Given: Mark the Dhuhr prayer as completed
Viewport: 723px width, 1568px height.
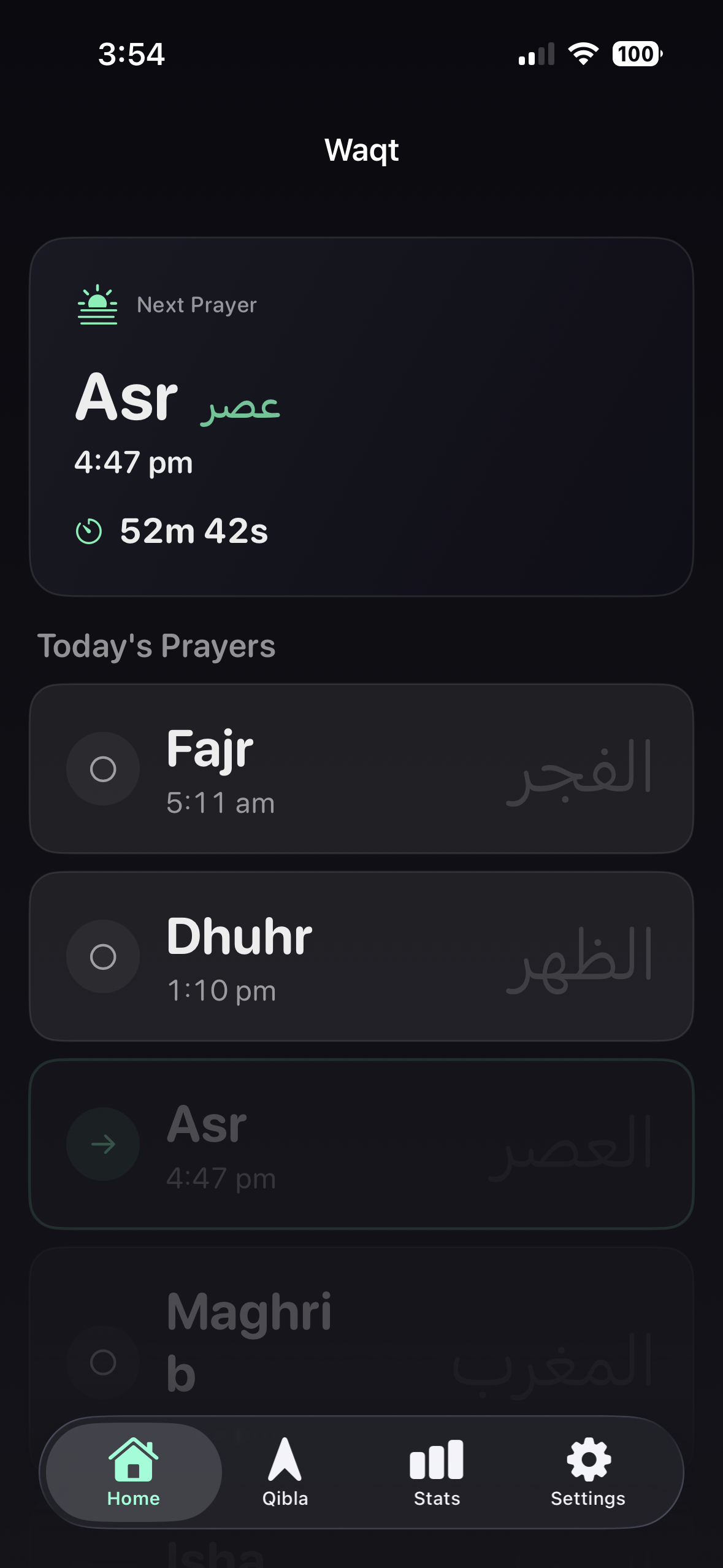Looking at the screenshot, I should click(103, 956).
